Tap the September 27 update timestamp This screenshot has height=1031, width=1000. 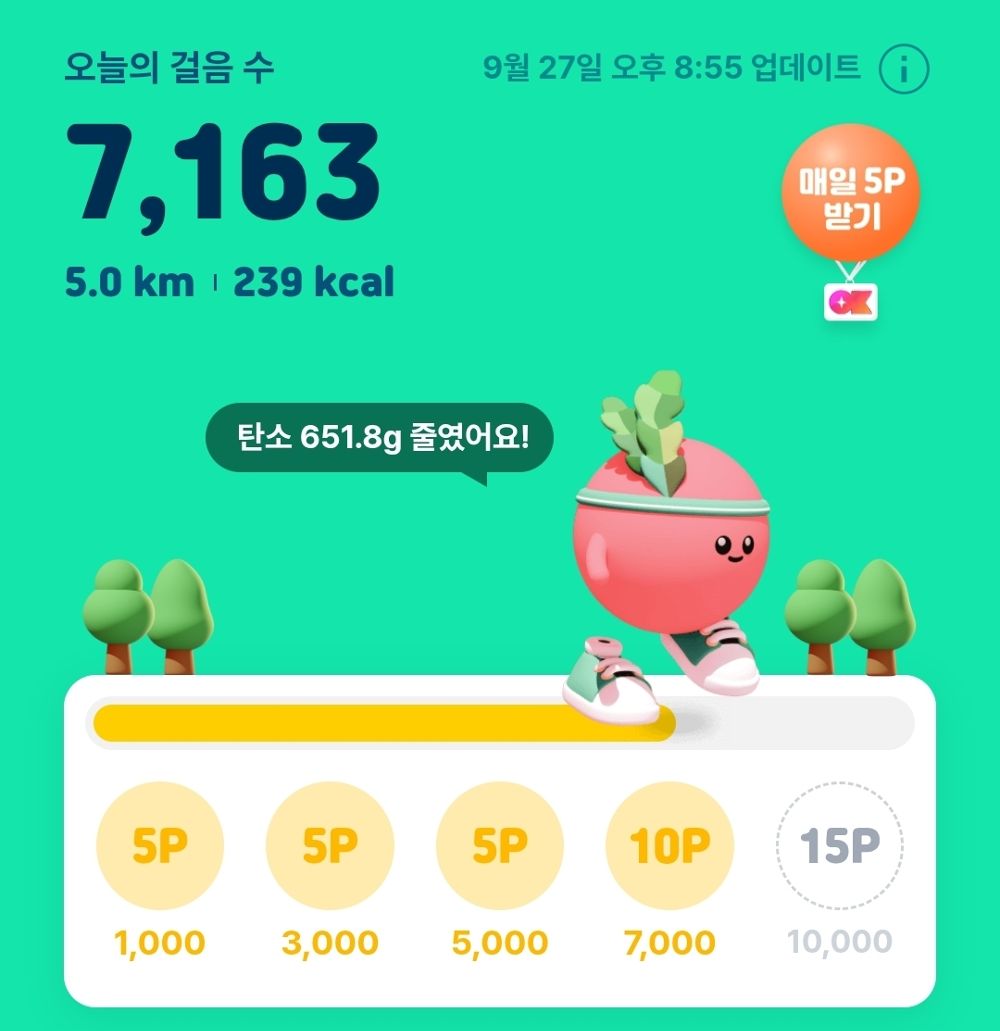[665, 69]
